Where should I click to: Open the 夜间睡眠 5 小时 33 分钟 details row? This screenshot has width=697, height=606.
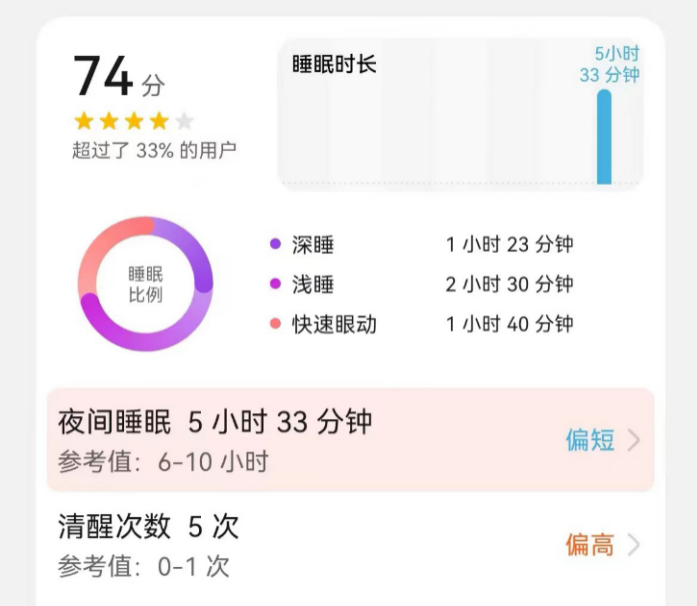350,440
